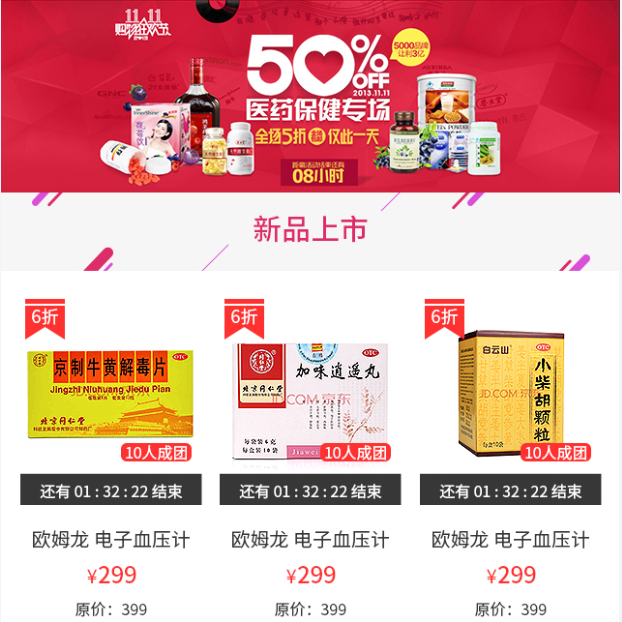Open the 京制牛黄解毒片 product card
Screen dimensions: 622x622
pyautogui.click(x=110, y=392)
